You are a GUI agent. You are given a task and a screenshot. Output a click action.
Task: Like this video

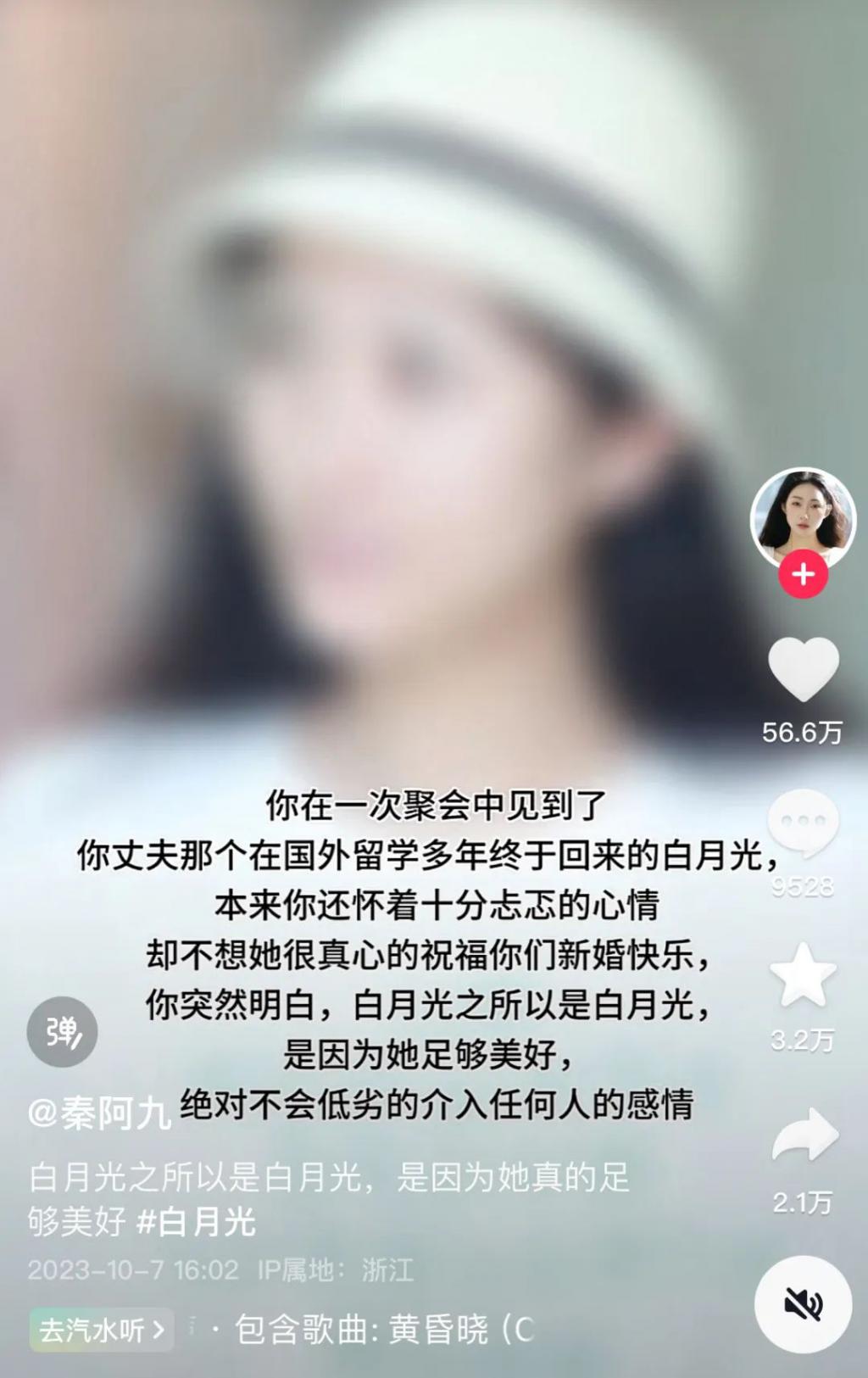pyautogui.click(x=803, y=669)
